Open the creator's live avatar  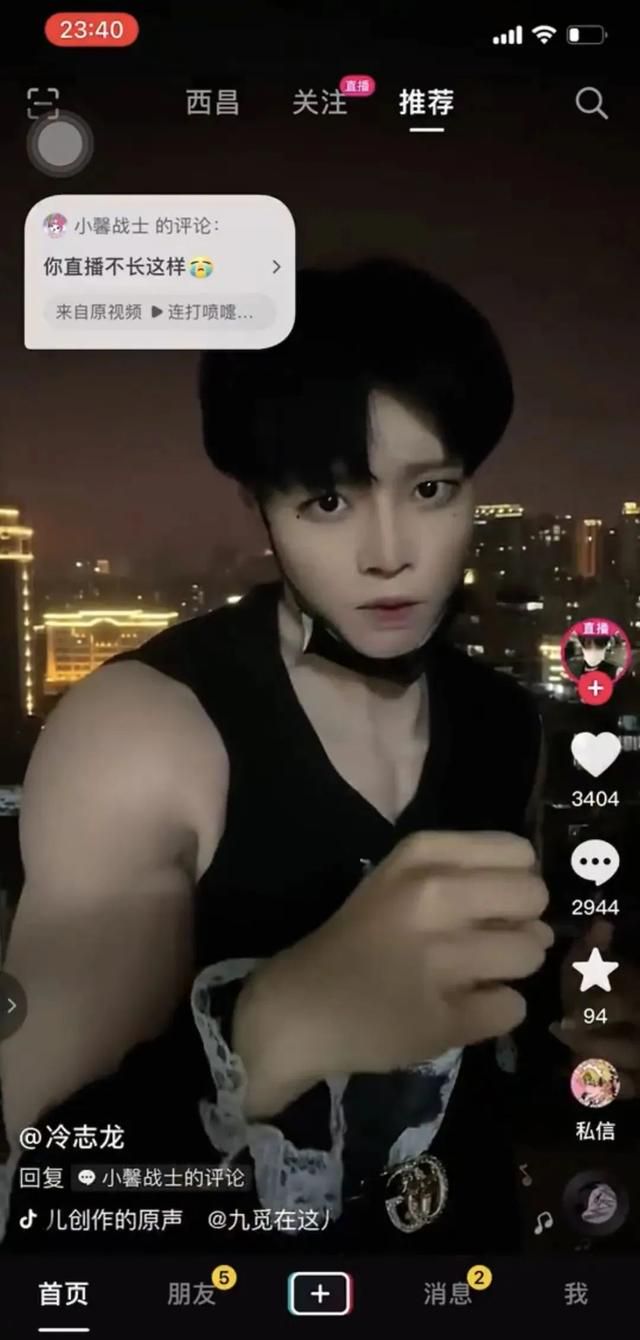595,652
